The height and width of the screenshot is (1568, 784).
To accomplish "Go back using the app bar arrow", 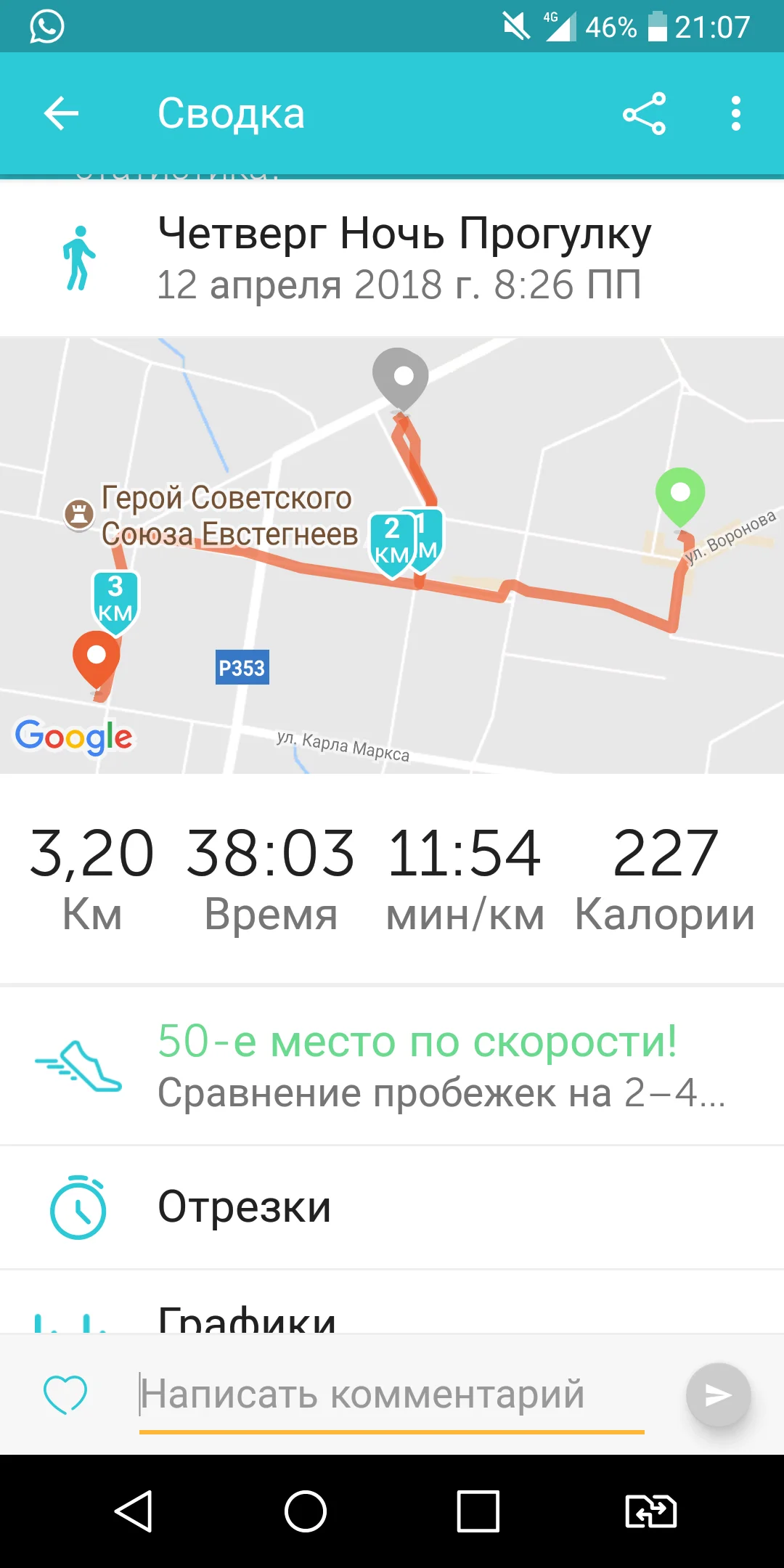I will tap(61, 114).
